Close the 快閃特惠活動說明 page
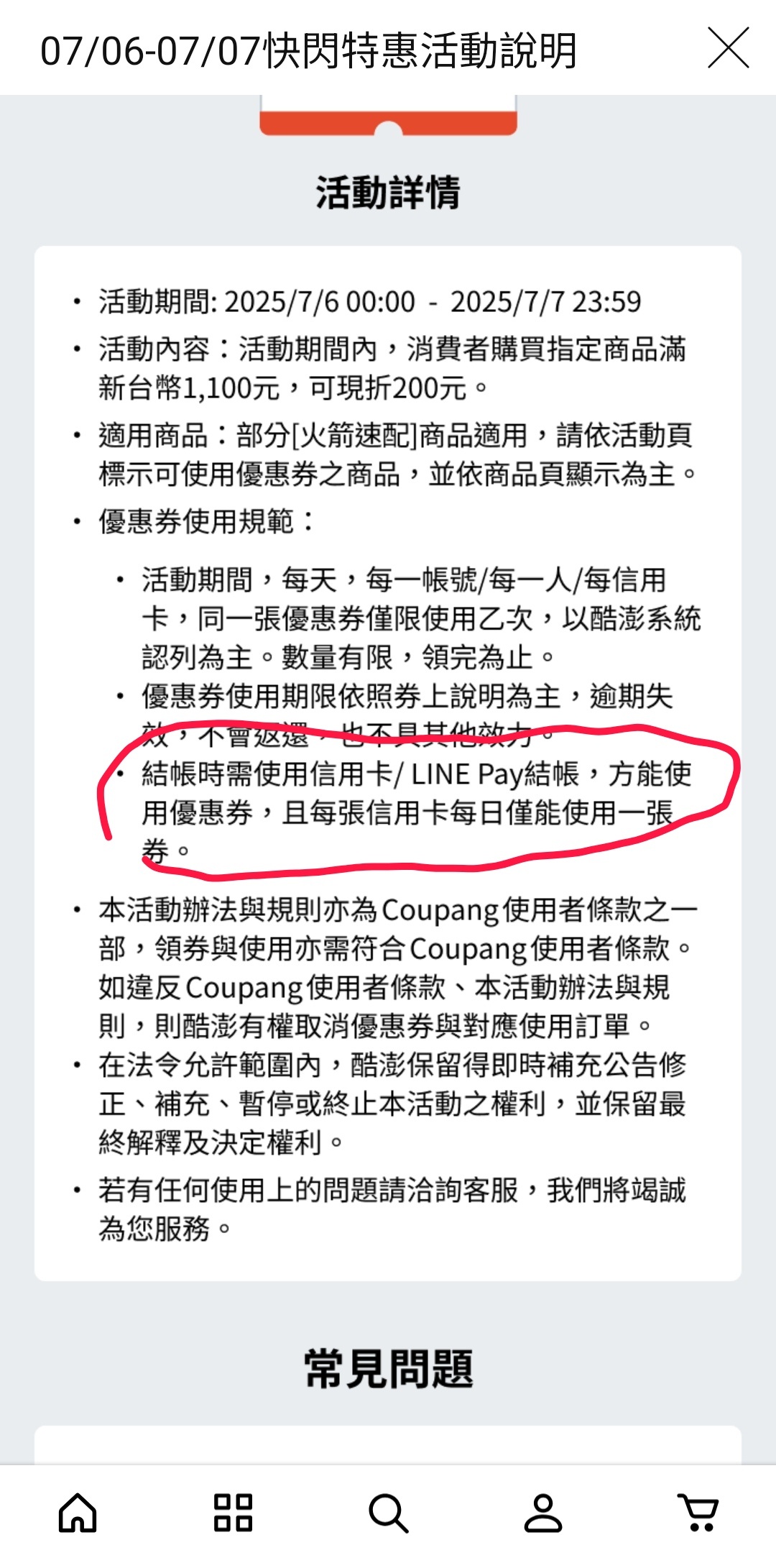Viewport: 776px width, 1568px height. 728,48
